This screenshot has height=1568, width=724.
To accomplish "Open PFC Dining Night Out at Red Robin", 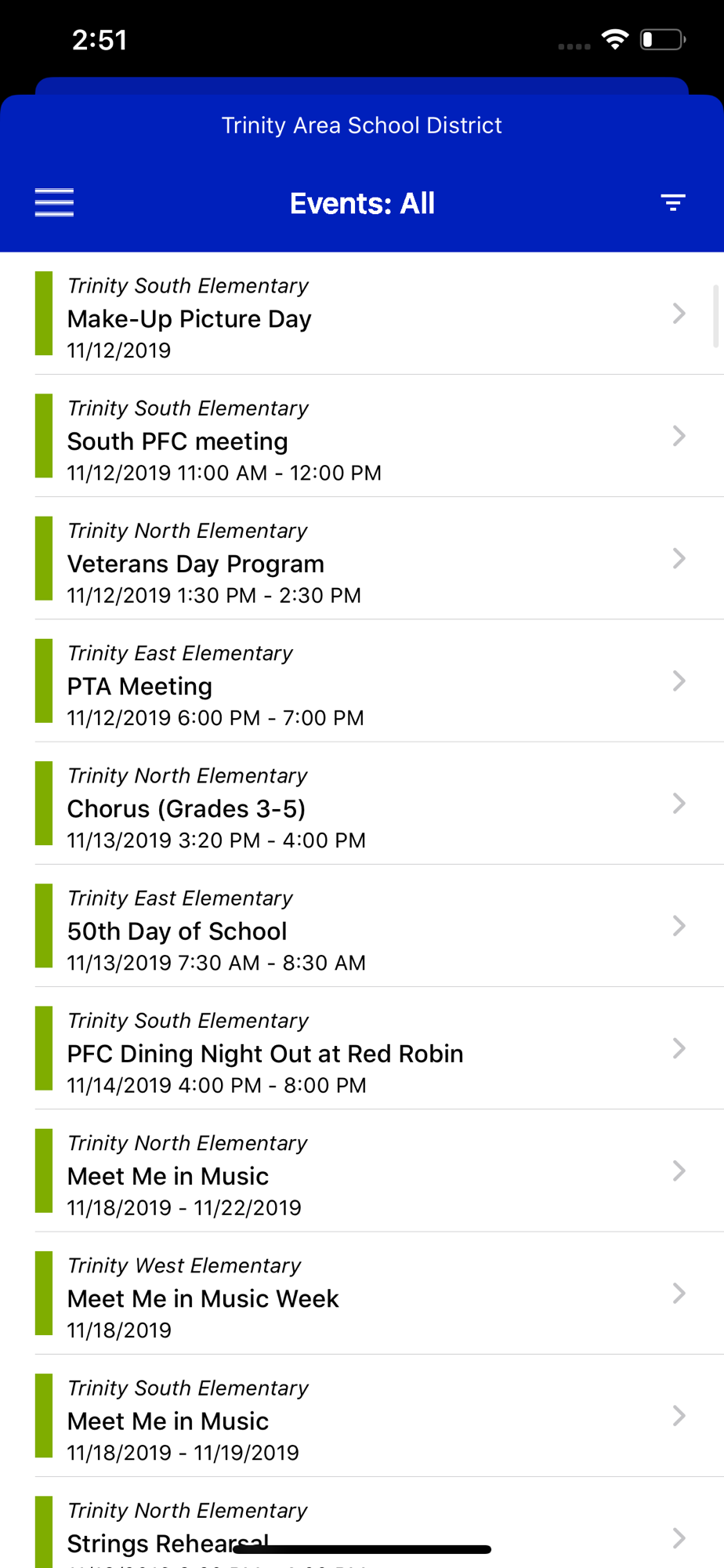I will [362, 1048].
